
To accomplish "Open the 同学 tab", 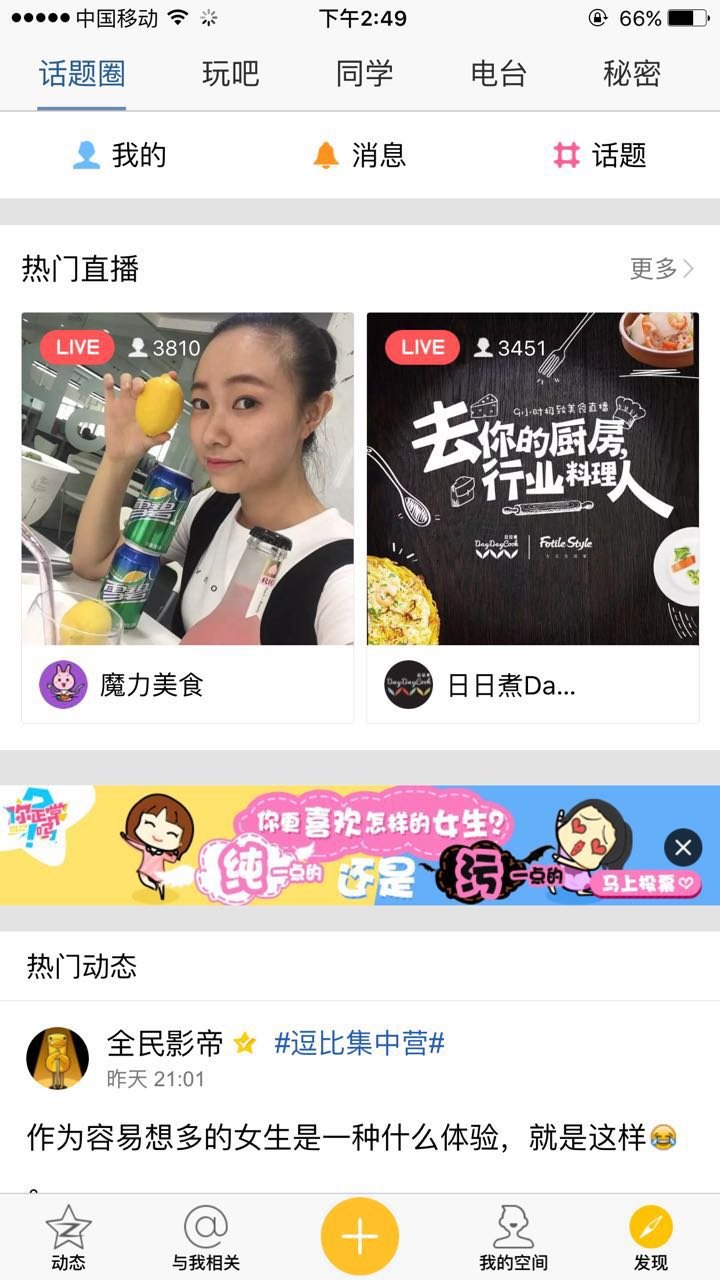I will coord(364,74).
